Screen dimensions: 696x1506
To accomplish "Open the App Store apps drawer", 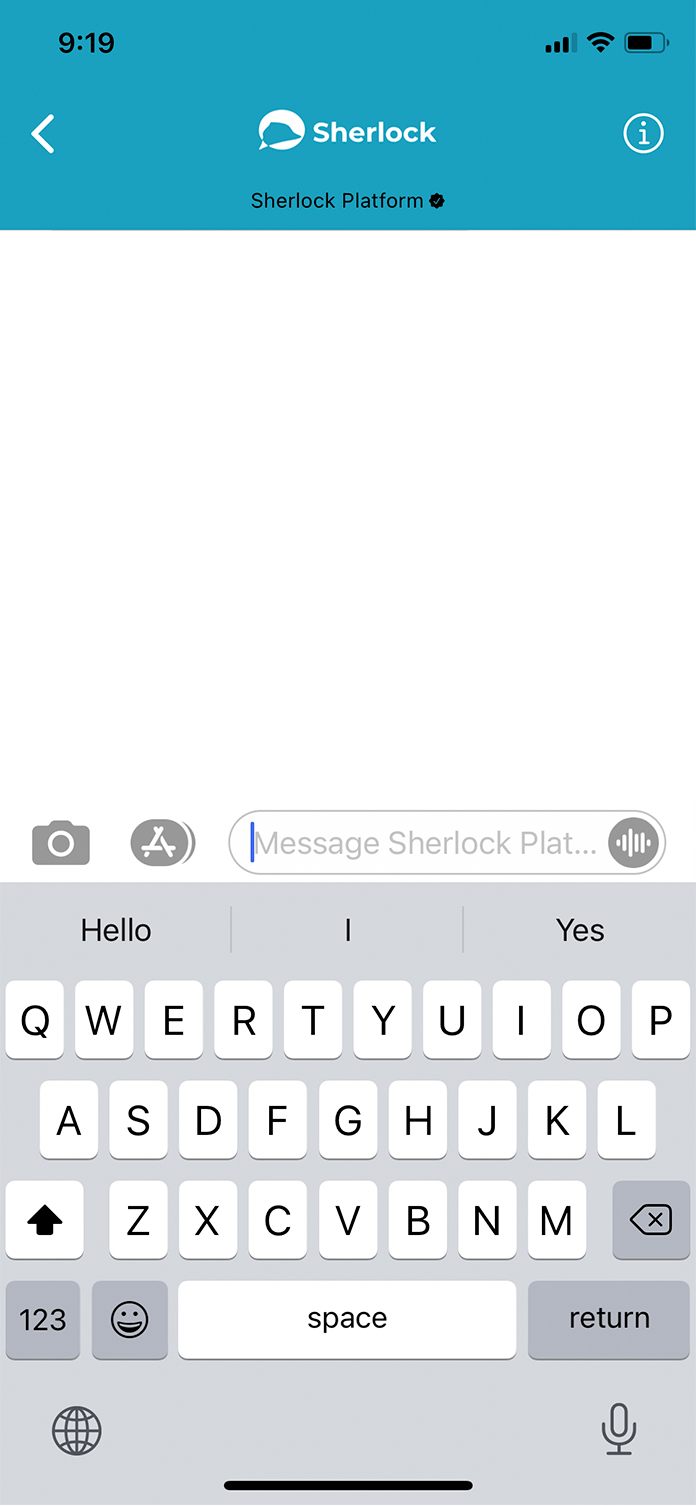I will click(161, 843).
